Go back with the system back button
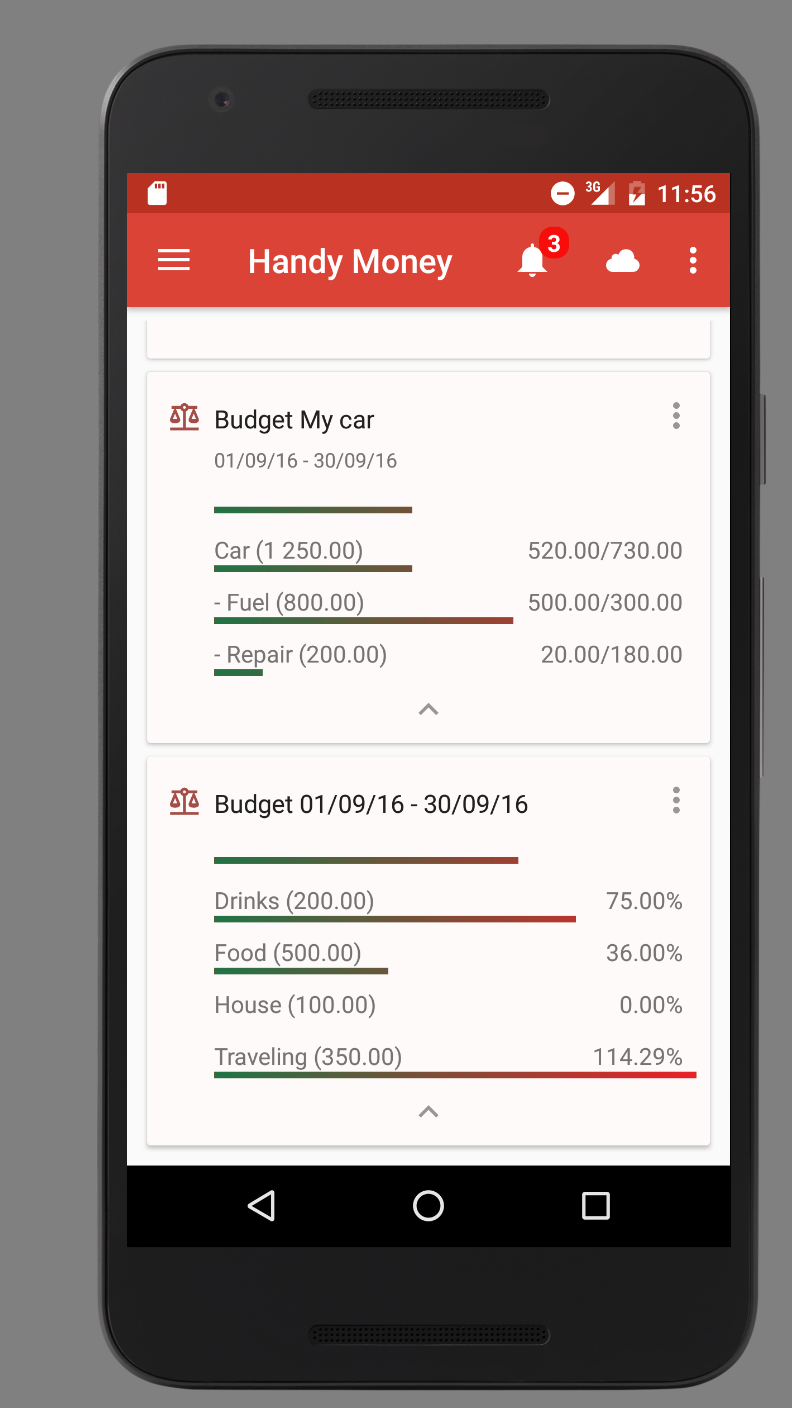792x1408 pixels. [262, 1206]
